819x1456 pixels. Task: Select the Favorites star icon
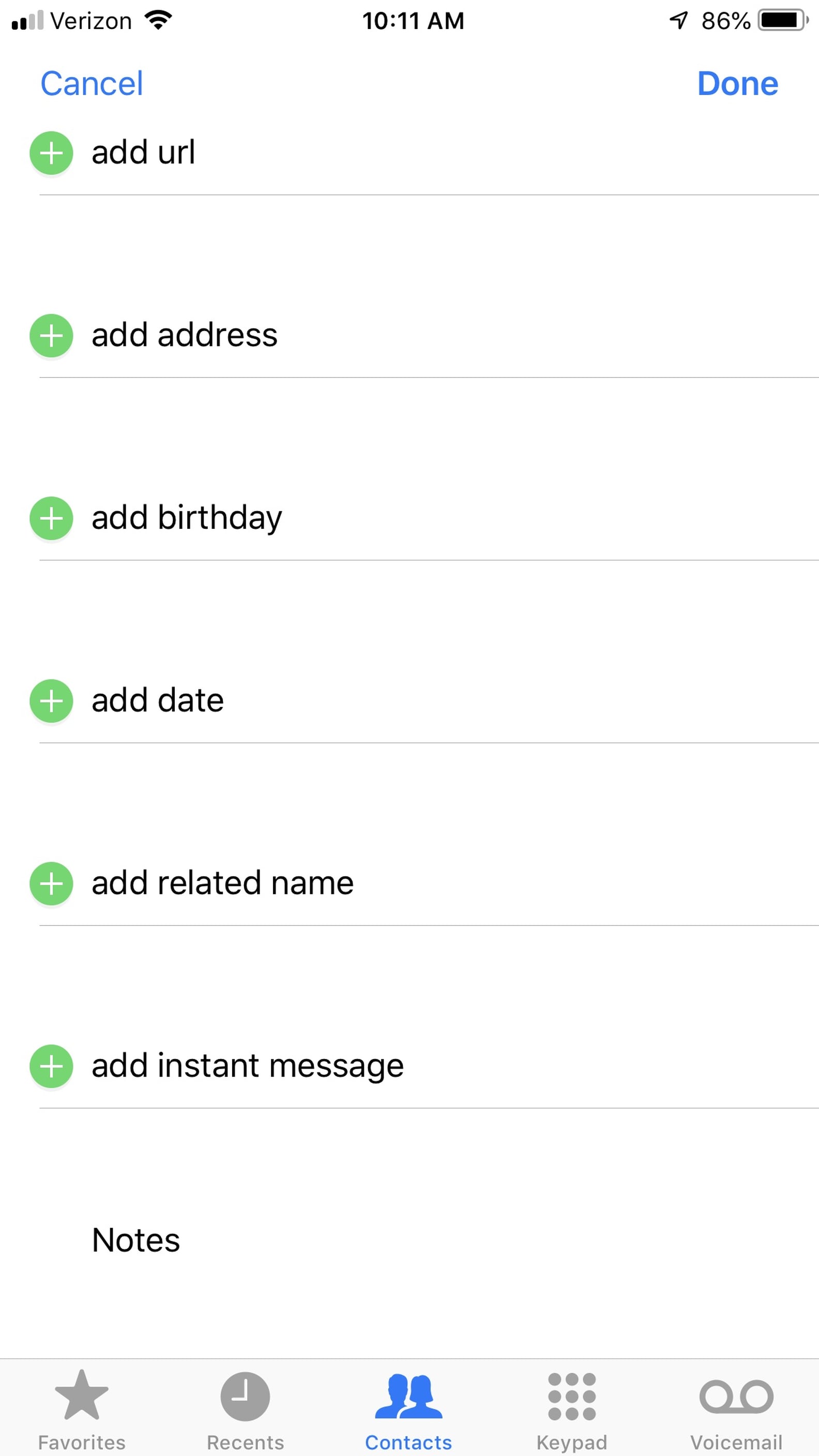(81, 1396)
